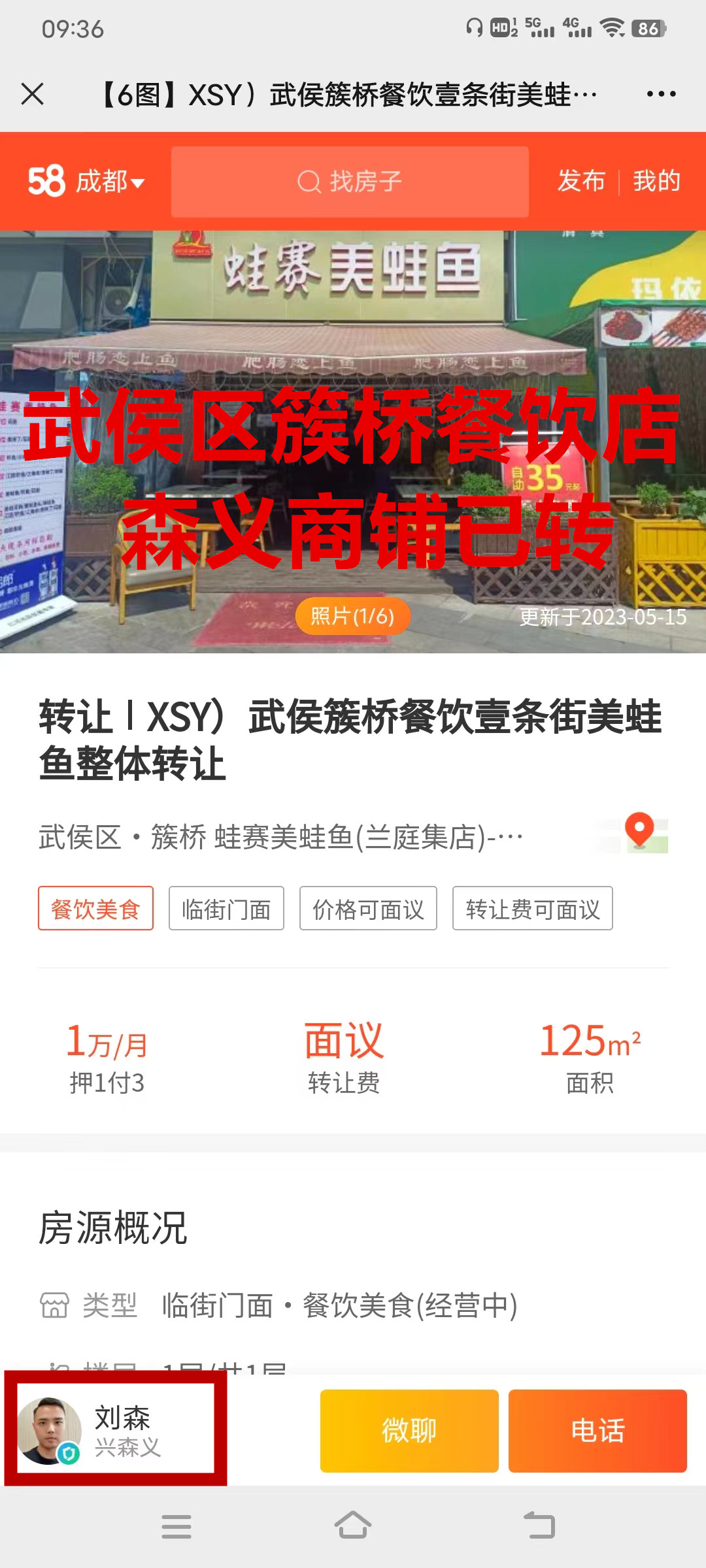
Task: Select the 临街门面 tag
Action: 226,908
